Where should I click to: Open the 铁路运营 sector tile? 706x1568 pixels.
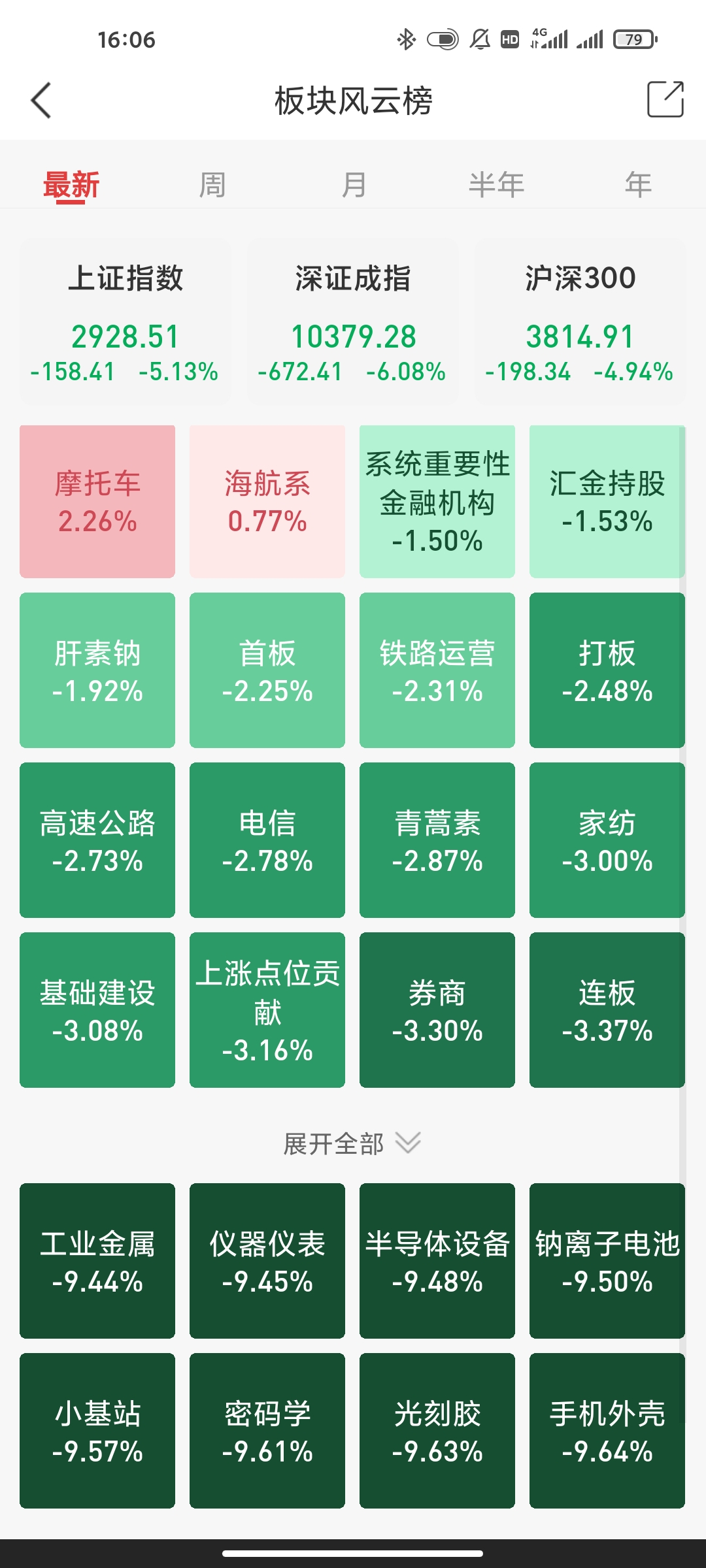(x=437, y=670)
